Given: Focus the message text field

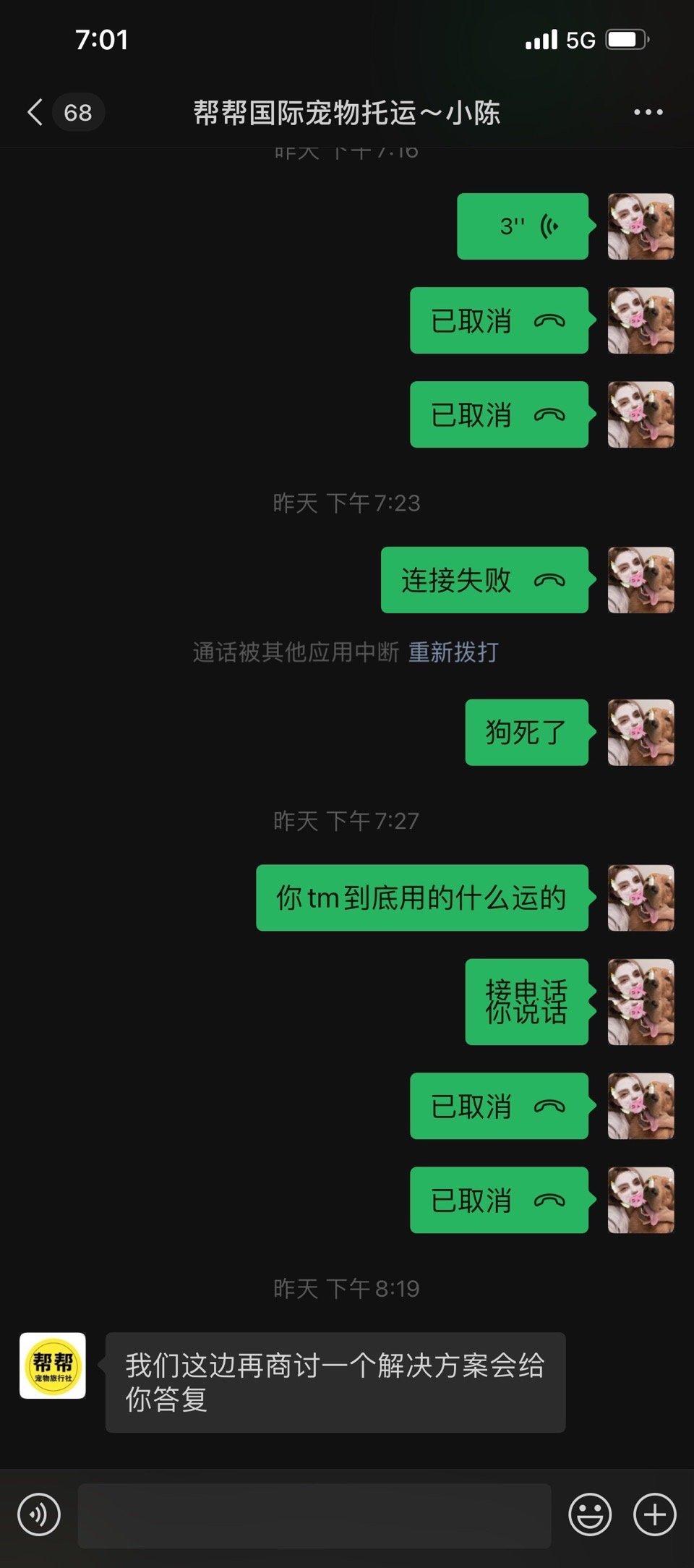Looking at the screenshot, I should pyautogui.click(x=314, y=1514).
